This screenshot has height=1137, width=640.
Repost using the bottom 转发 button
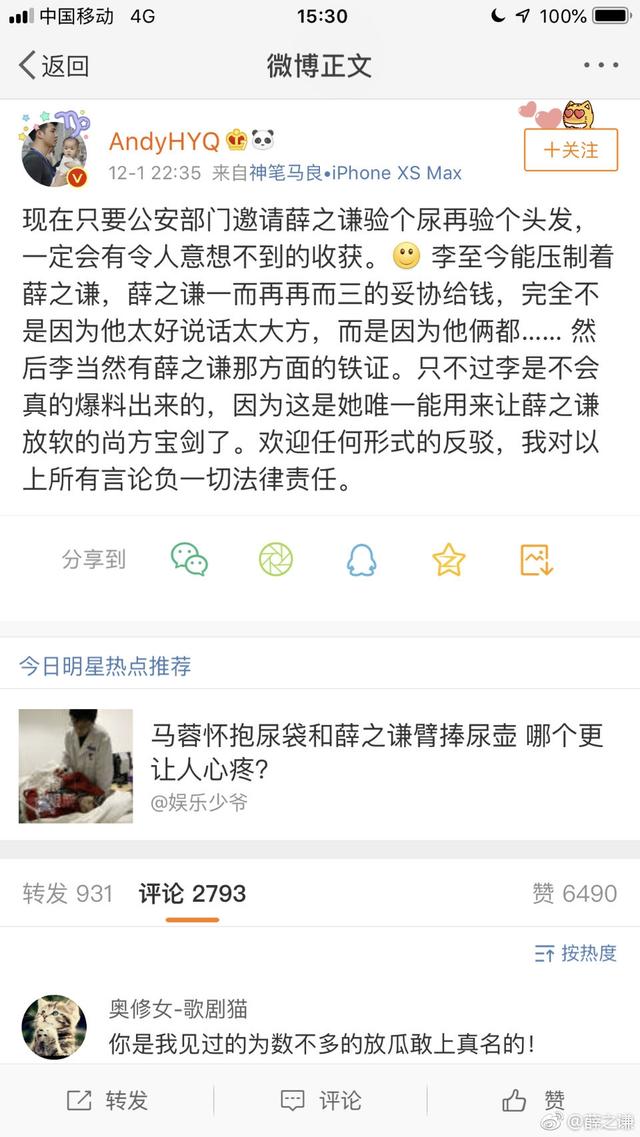tap(107, 1100)
